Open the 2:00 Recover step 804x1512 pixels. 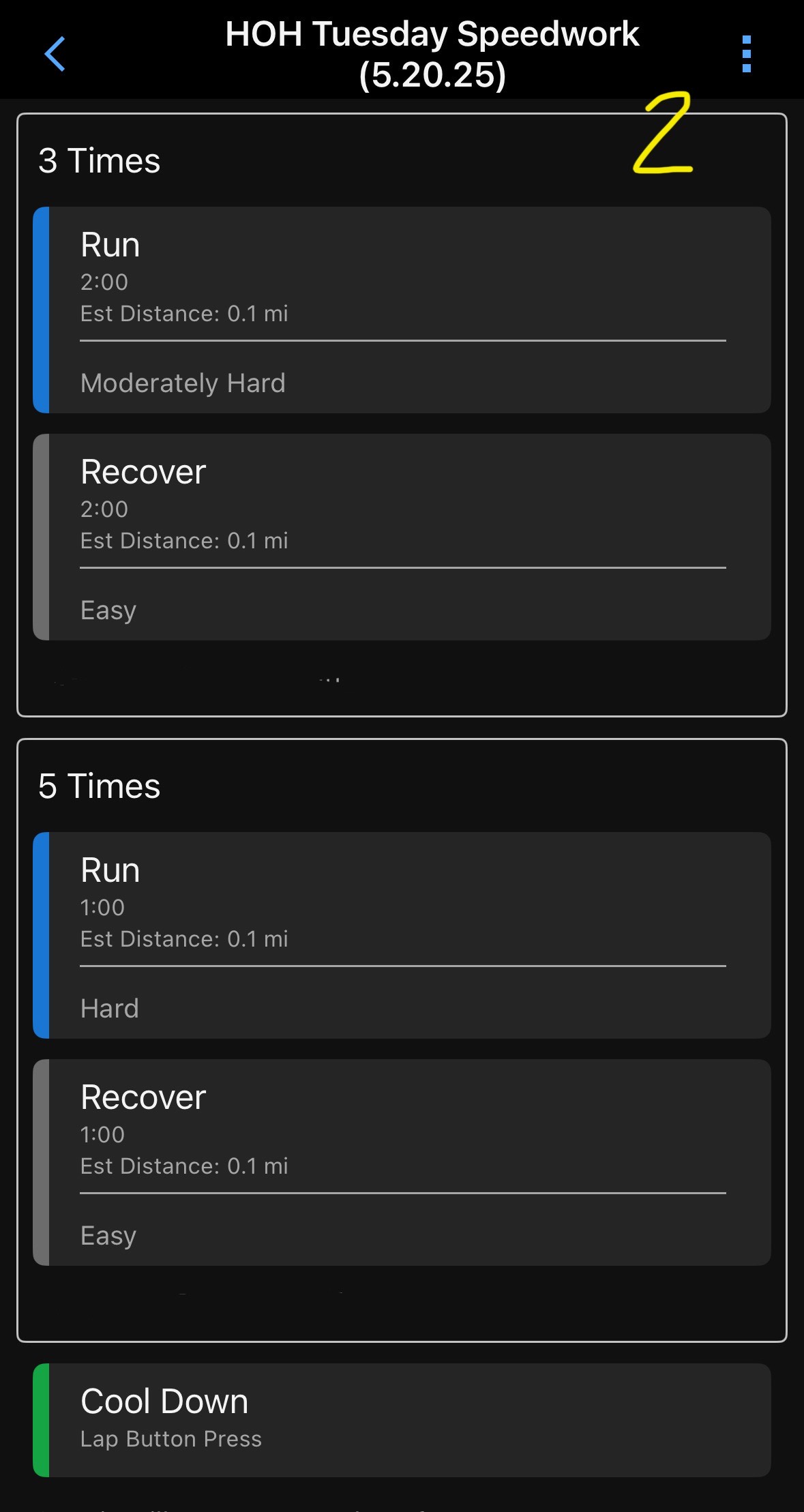[402, 537]
